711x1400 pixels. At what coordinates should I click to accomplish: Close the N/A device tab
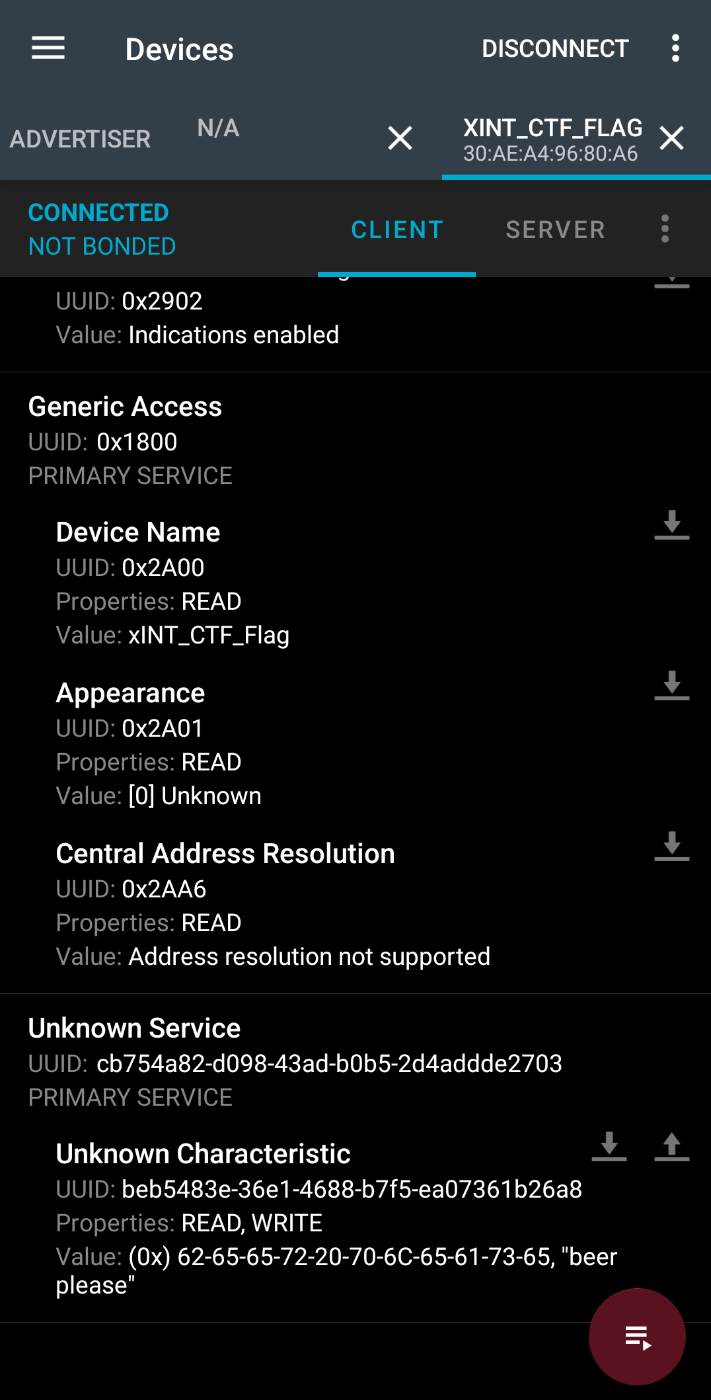click(400, 138)
